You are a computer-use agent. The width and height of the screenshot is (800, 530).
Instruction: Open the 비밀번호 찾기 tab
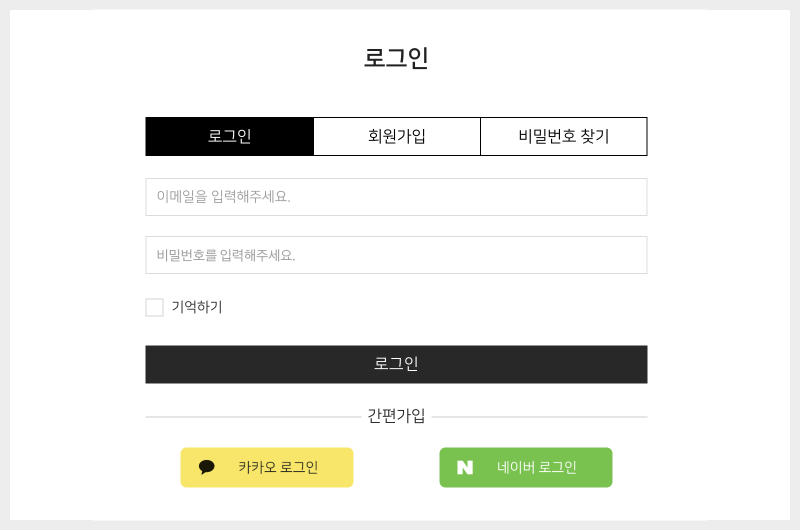pyautogui.click(x=563, y=136)
